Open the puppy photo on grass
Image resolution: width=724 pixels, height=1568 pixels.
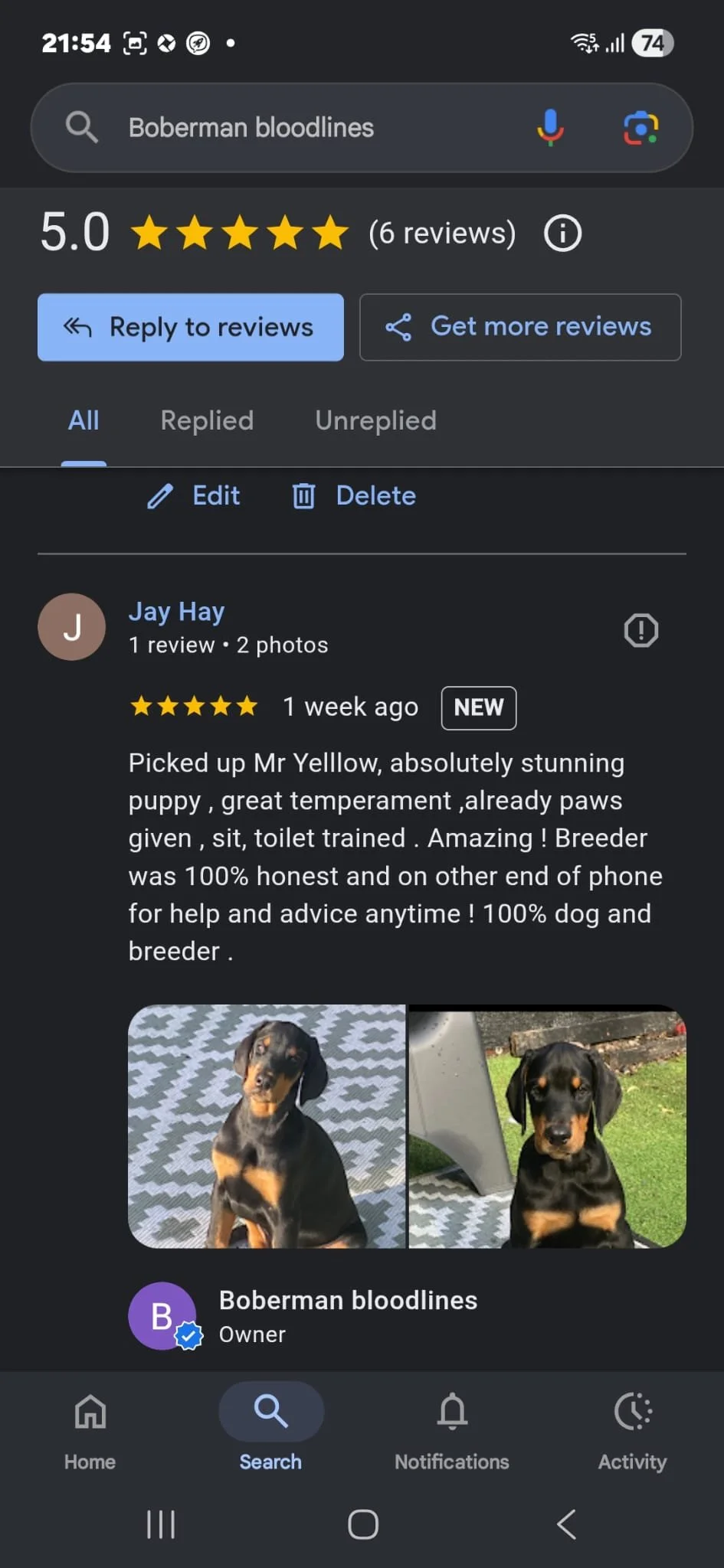click(x=547, y=1126)
